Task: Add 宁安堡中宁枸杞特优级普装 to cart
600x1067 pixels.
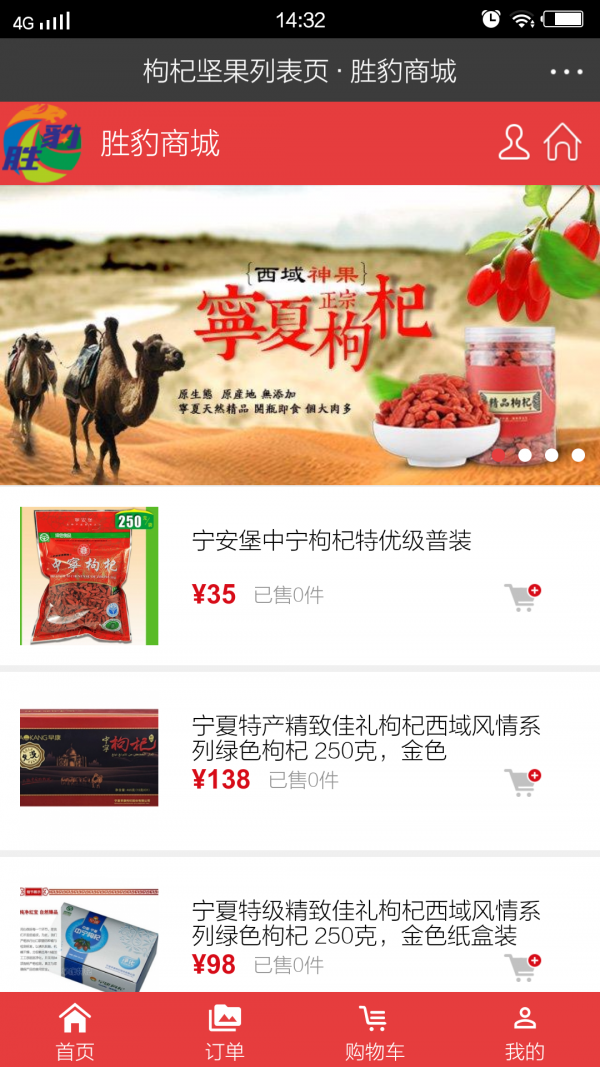Action: coord(523,597)
